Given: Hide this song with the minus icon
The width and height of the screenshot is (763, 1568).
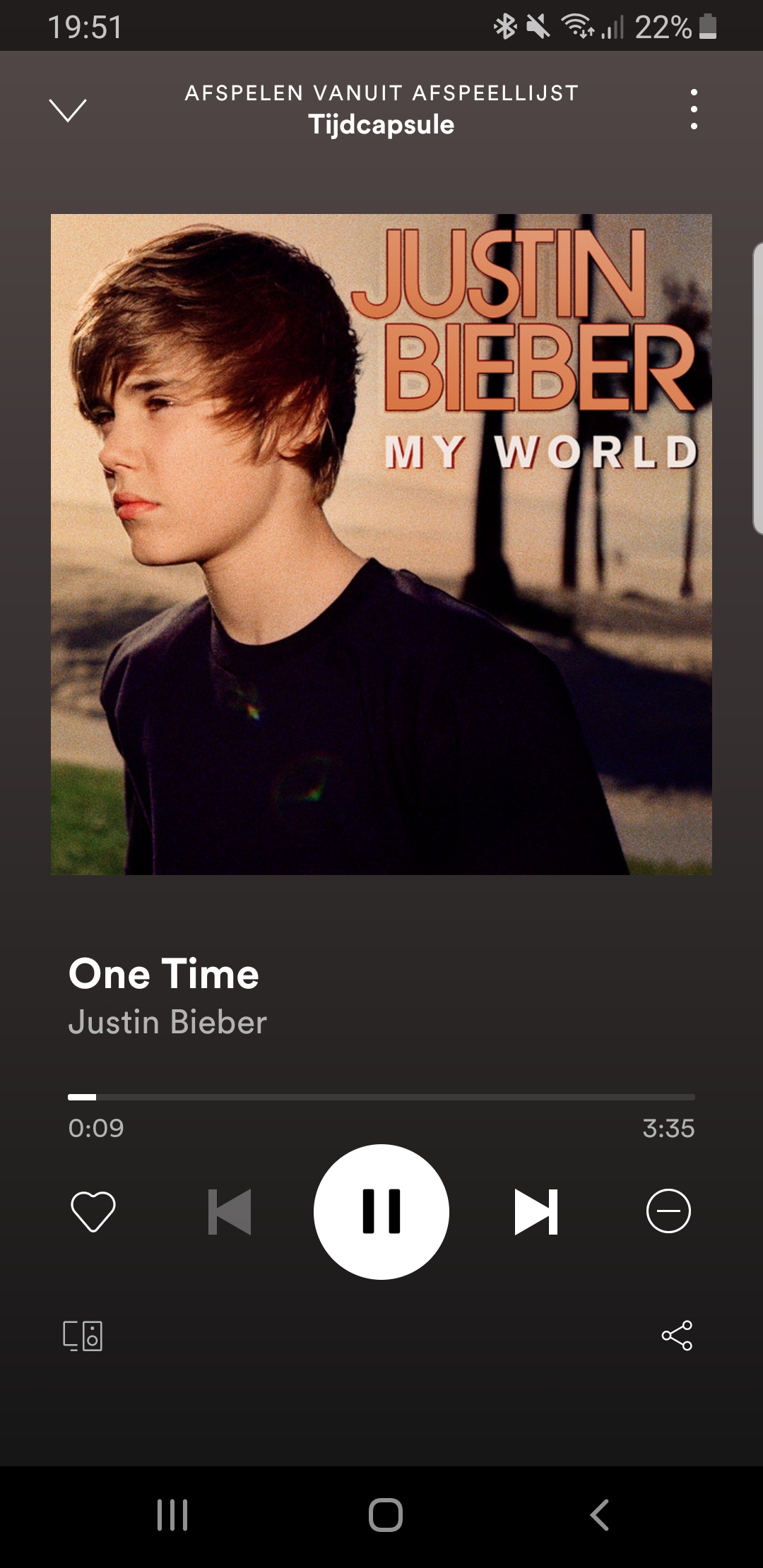Looking at the screenshot, I should (x=668, y=1211).
